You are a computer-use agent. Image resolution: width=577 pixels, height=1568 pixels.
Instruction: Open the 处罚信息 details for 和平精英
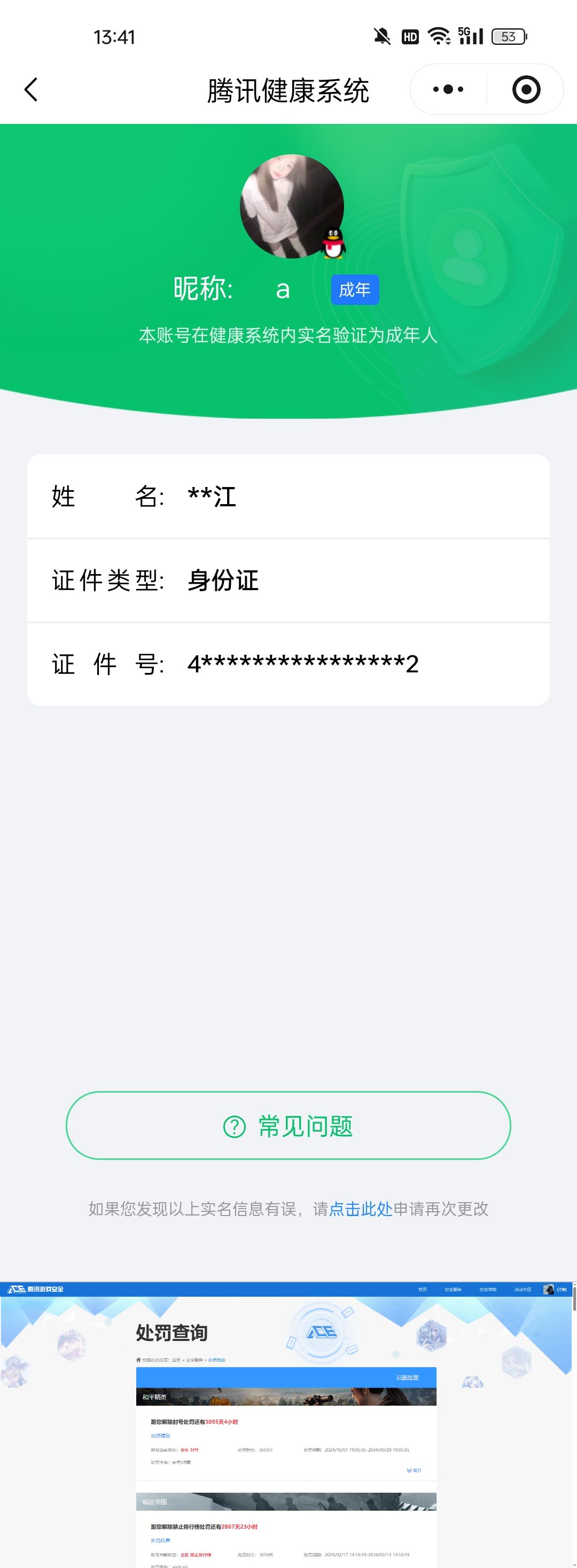[x=161, y=1437]
